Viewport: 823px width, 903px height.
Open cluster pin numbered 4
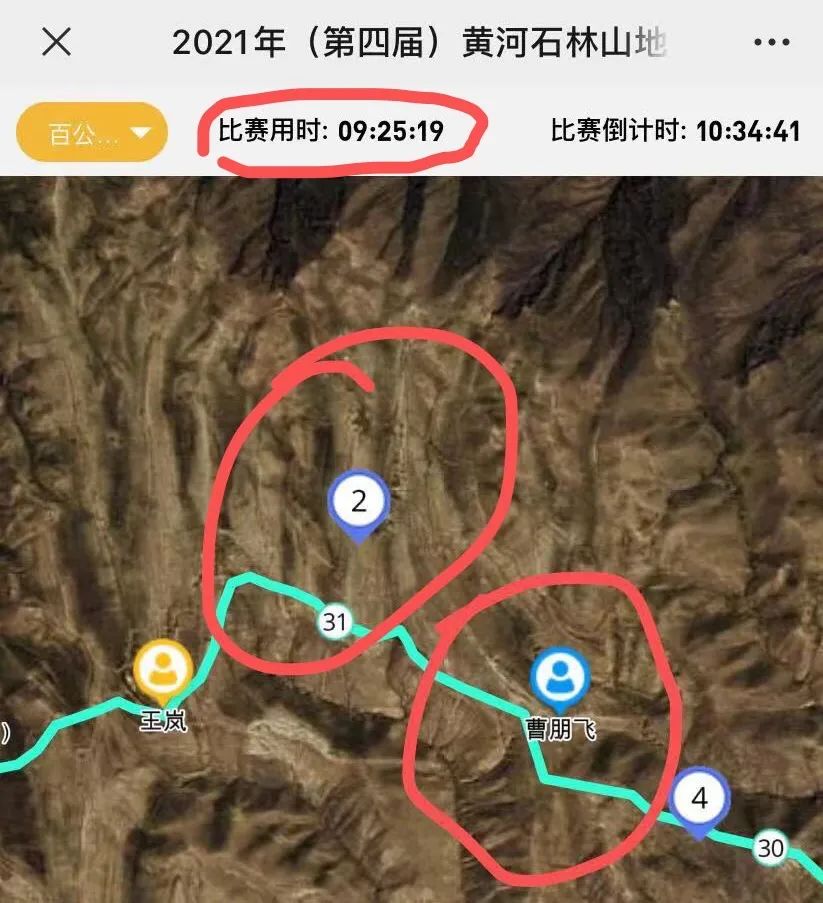(700, 798)
